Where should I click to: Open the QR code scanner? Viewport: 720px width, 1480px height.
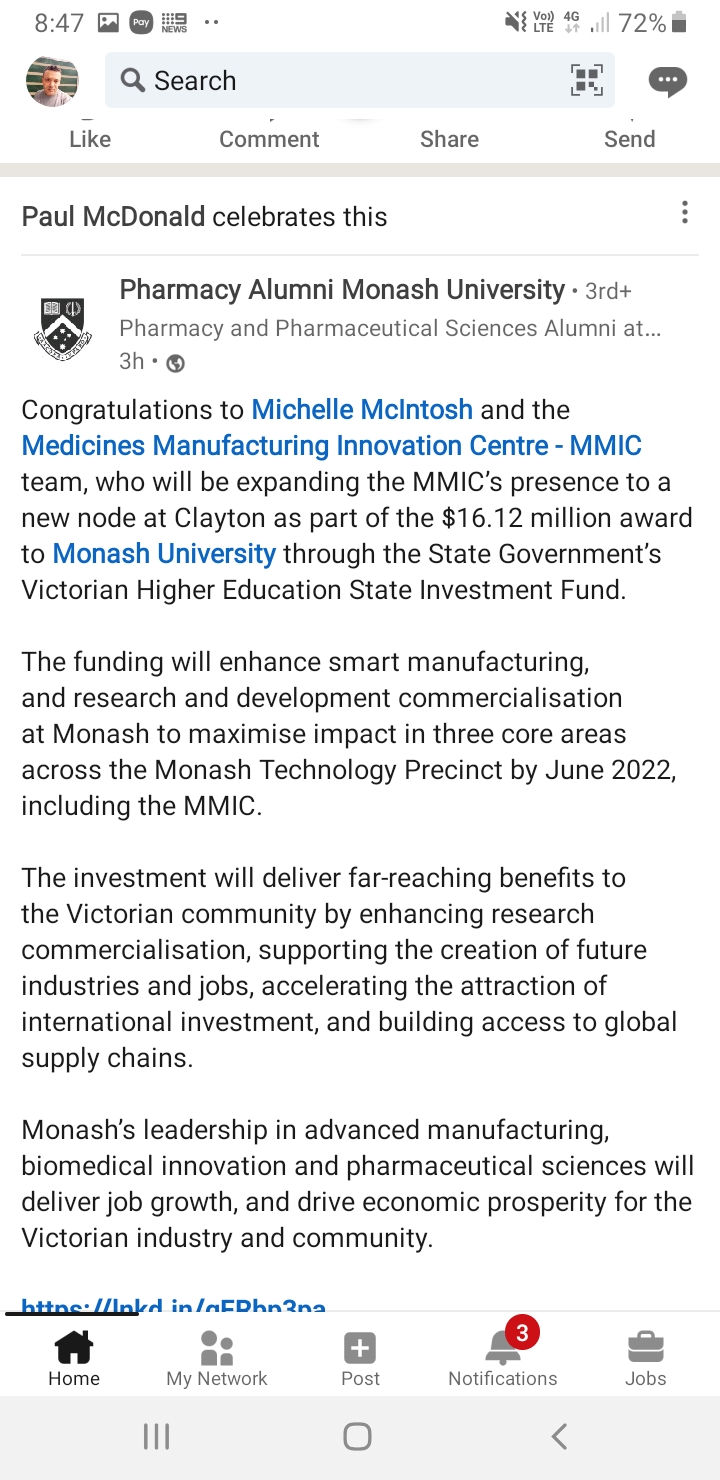point(587,80)
